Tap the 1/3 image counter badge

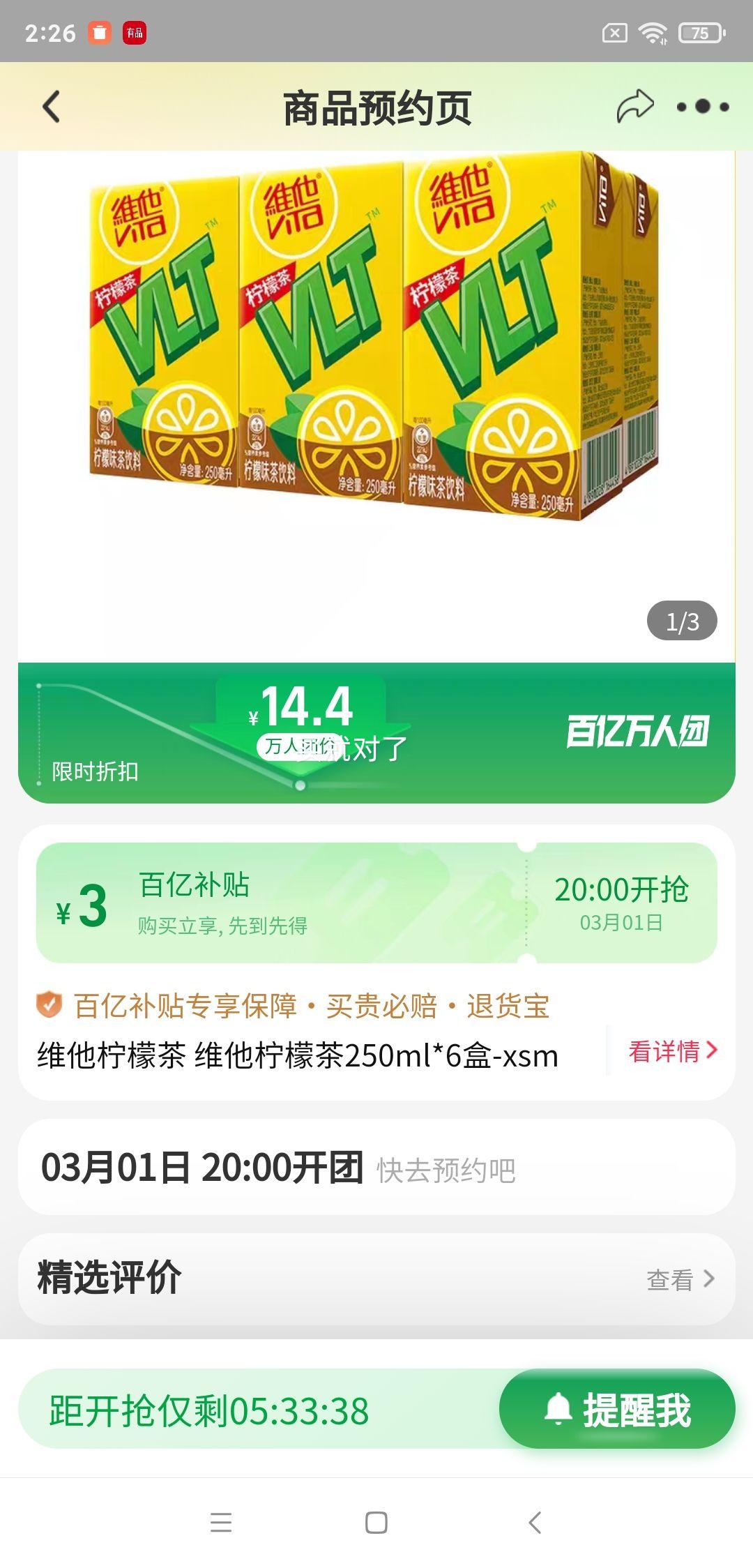coord(681,619)
